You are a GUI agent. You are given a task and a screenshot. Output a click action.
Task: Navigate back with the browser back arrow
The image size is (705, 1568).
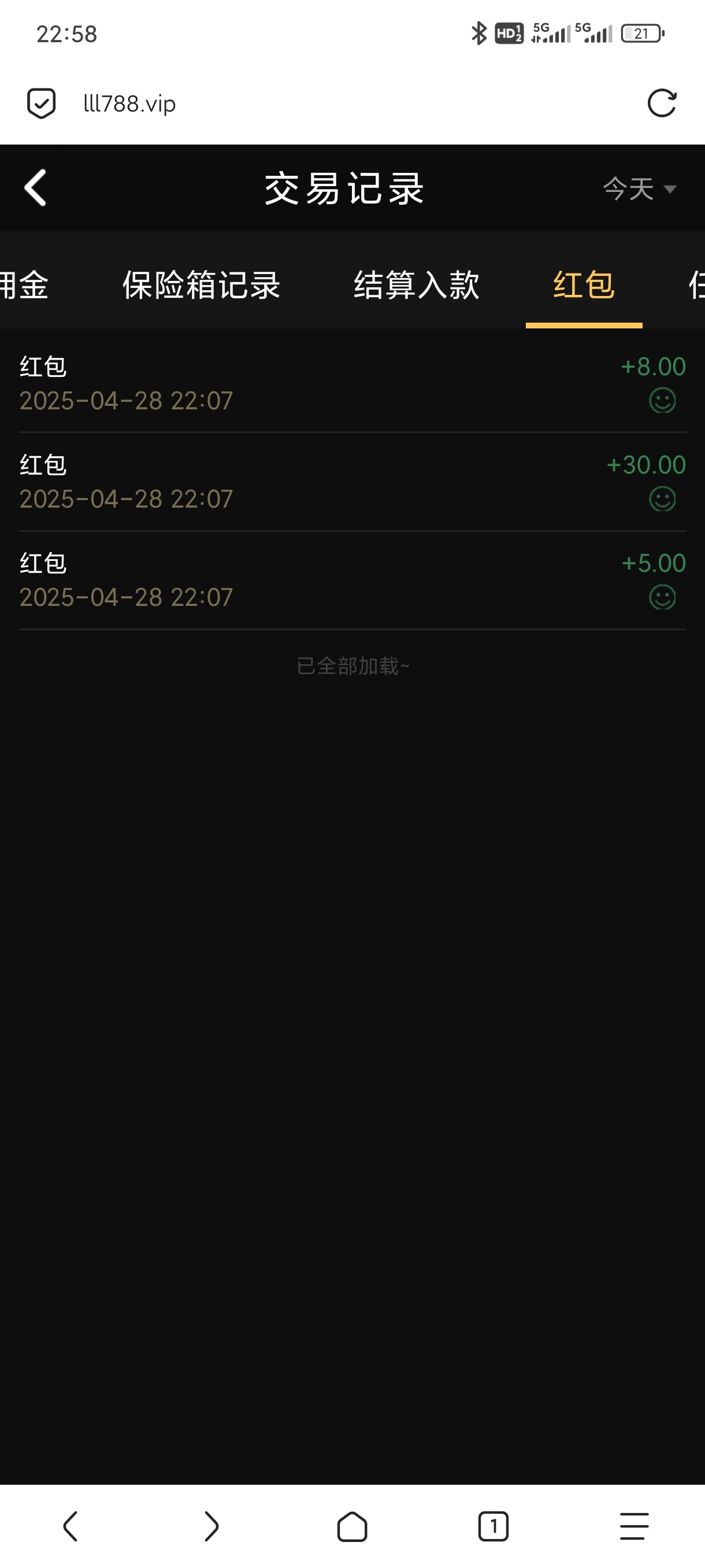(70, 1526)
